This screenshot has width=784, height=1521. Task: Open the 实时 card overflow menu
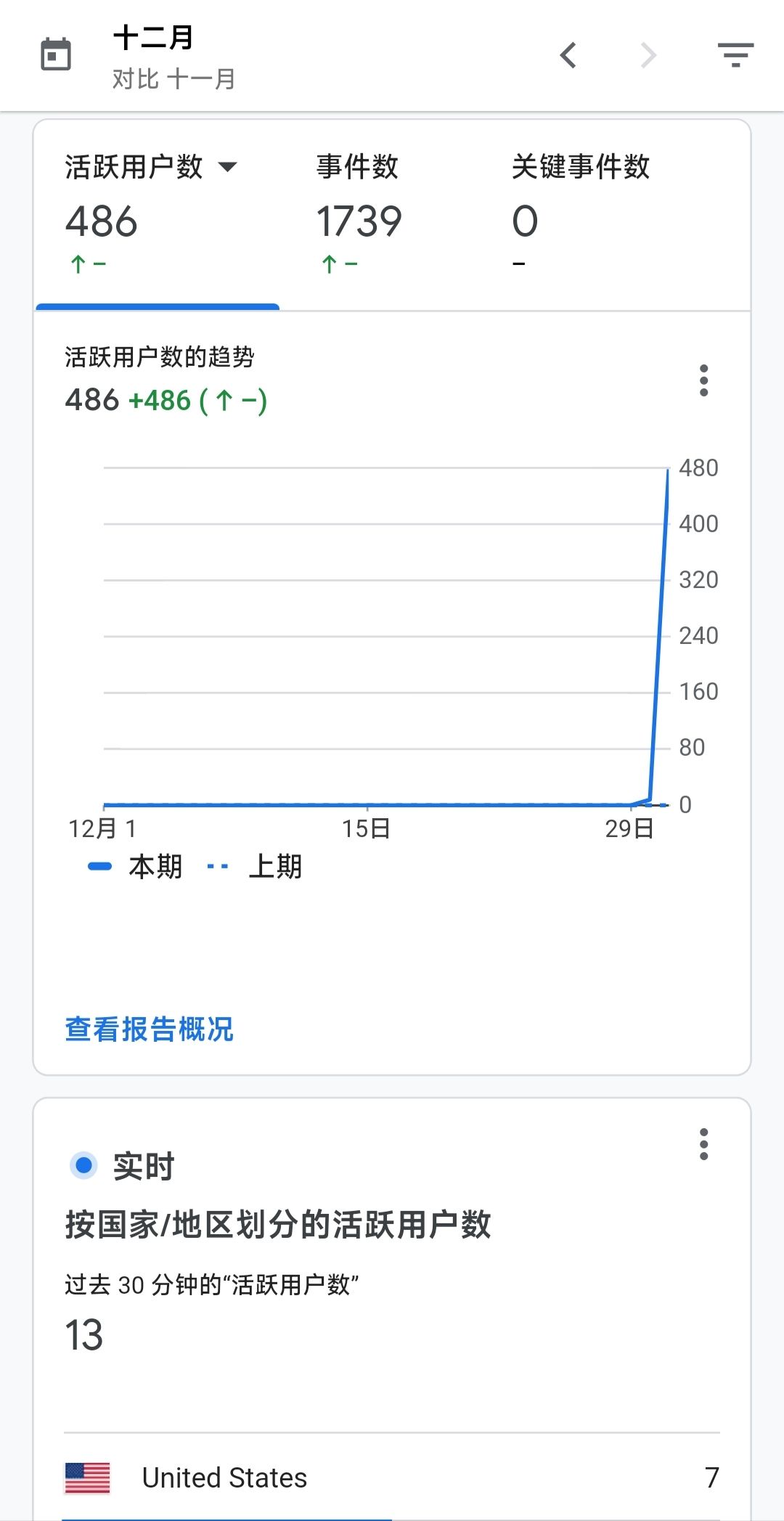[703, 1144]
